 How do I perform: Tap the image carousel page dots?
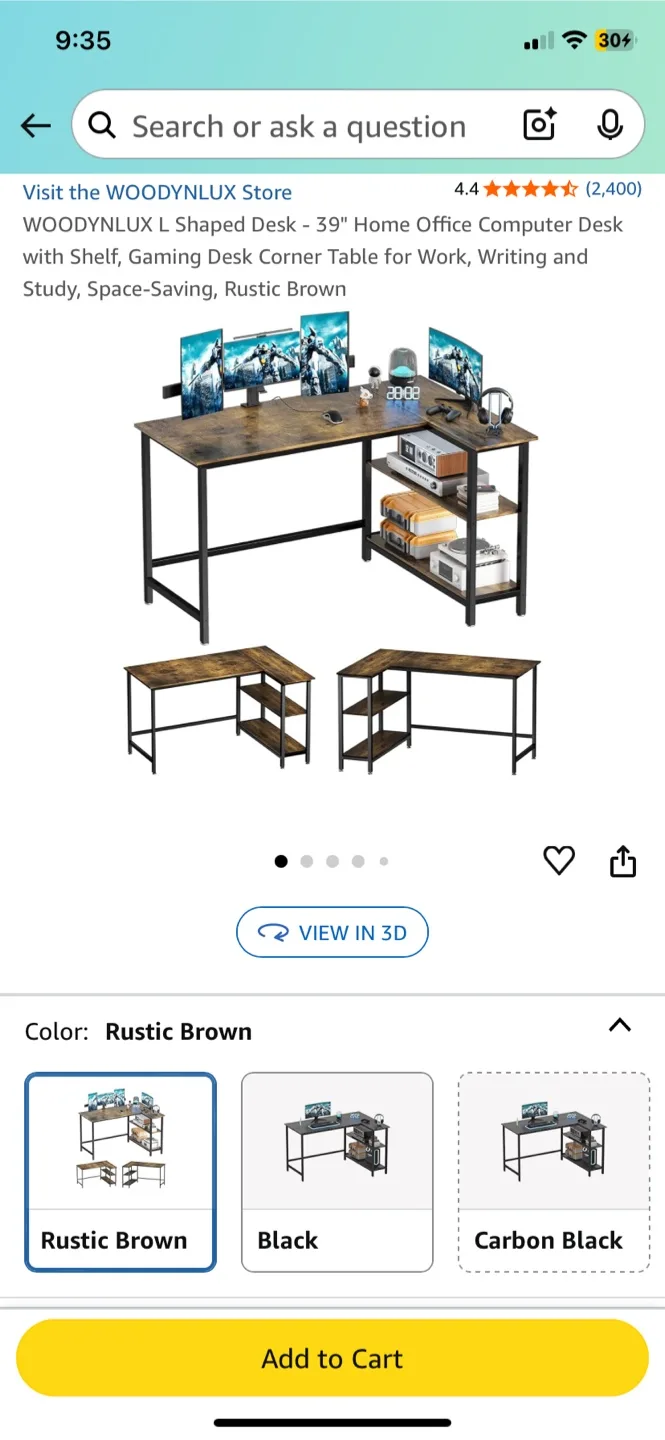tap(332, 861)
